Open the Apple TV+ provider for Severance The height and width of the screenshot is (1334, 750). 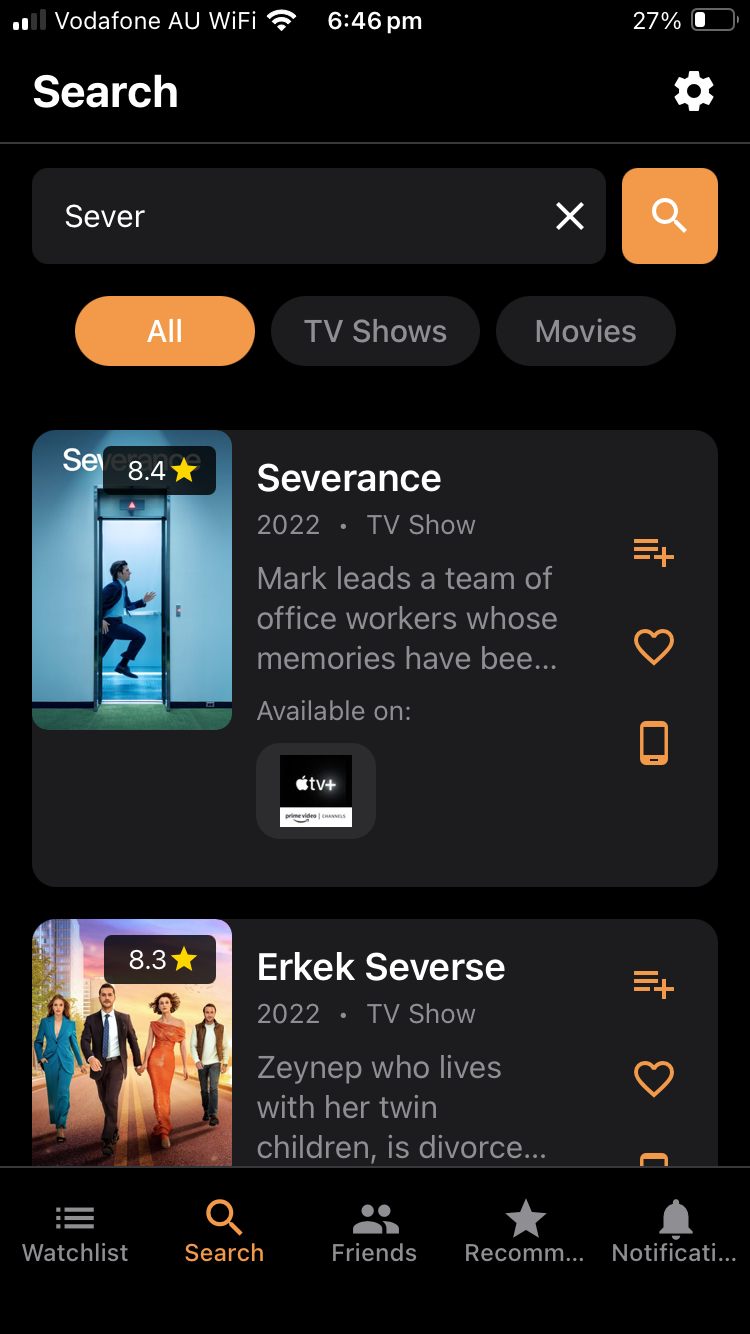tap(316, 790)
